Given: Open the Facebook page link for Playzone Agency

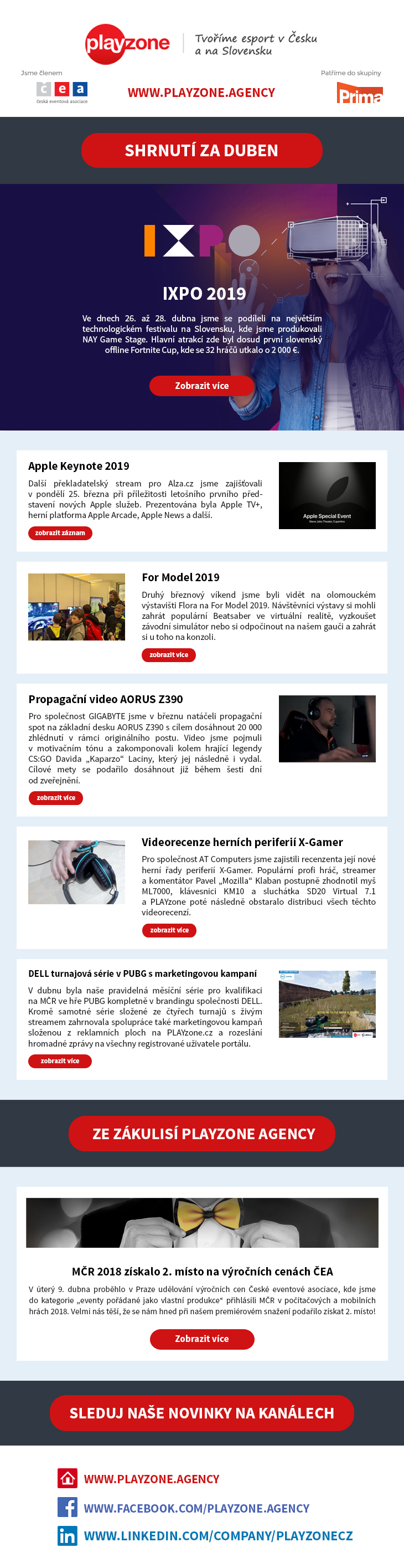Looking at the screenshot, I should pos(196,1508).
